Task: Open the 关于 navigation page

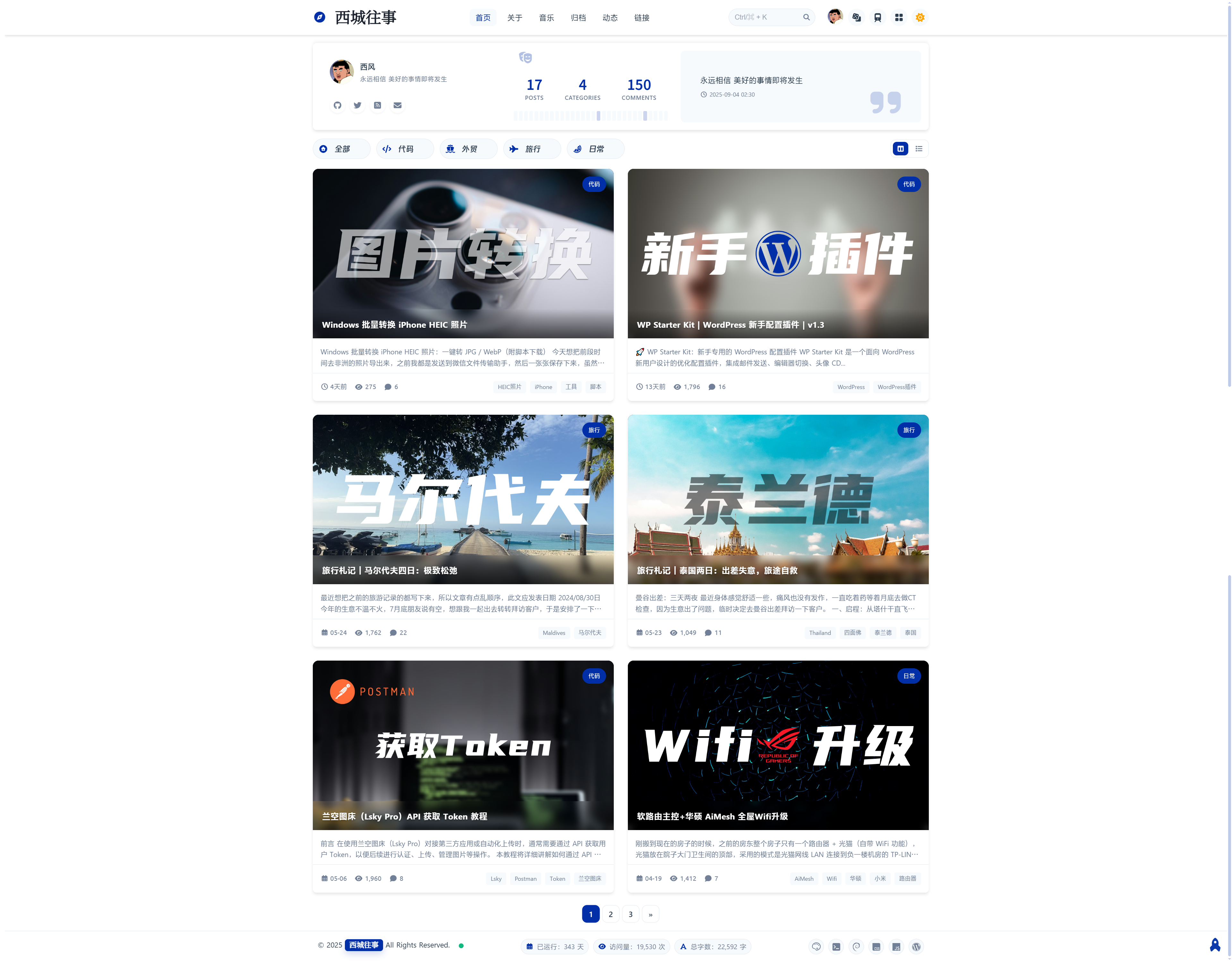Action: tap(514, 18)
